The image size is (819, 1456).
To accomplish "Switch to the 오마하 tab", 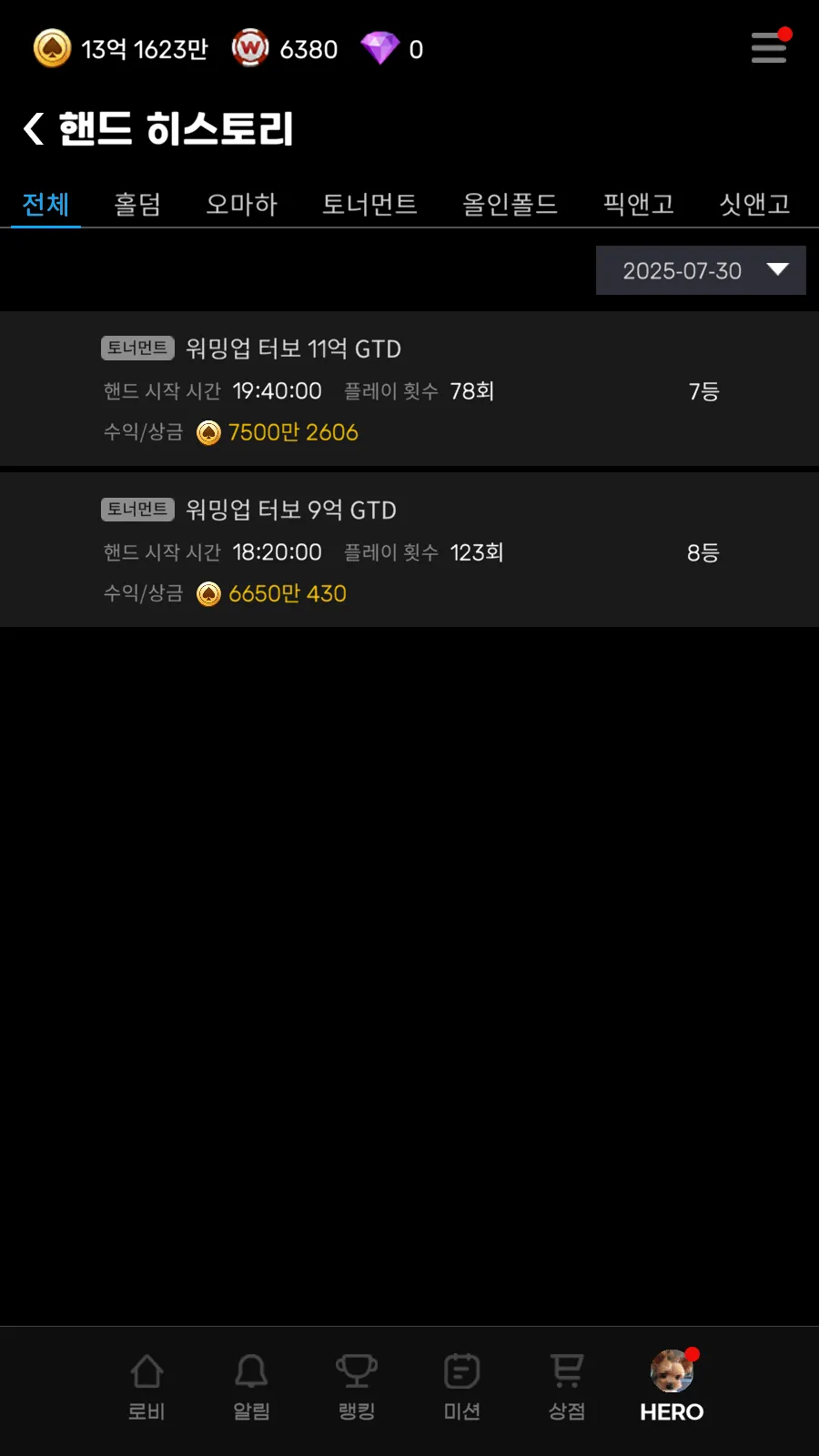I will [x=241, y=204].
